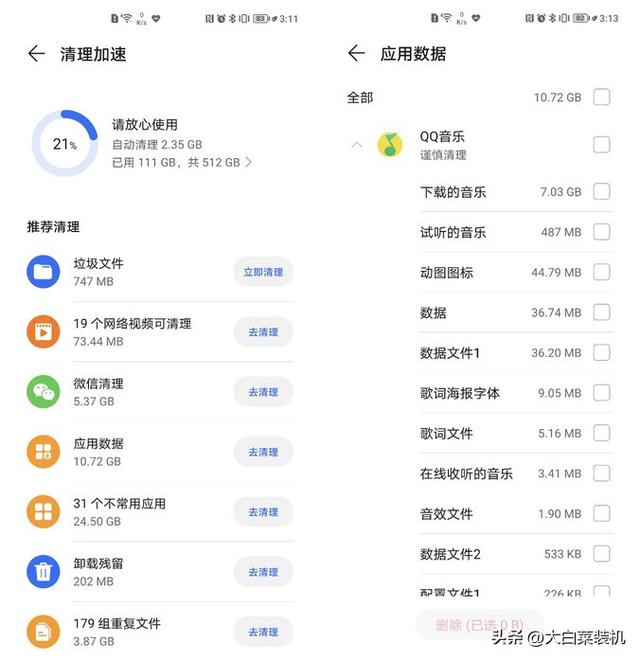This screenshot has height=660, width=640.
Task: Go back from the 清理加速 screen
Action: 37,54
